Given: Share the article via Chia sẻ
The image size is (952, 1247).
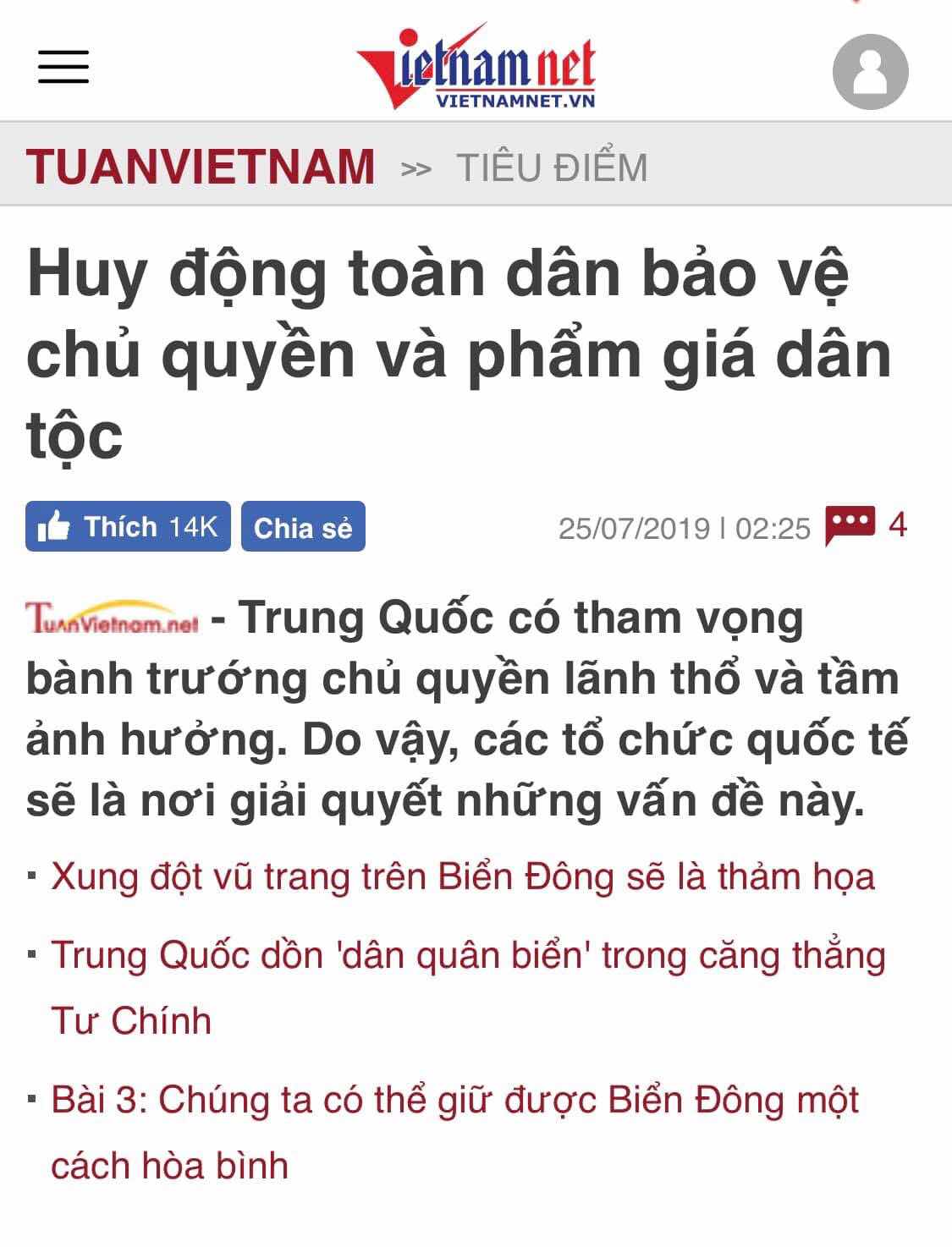Looking at the screenshot, I should point(303,527).
